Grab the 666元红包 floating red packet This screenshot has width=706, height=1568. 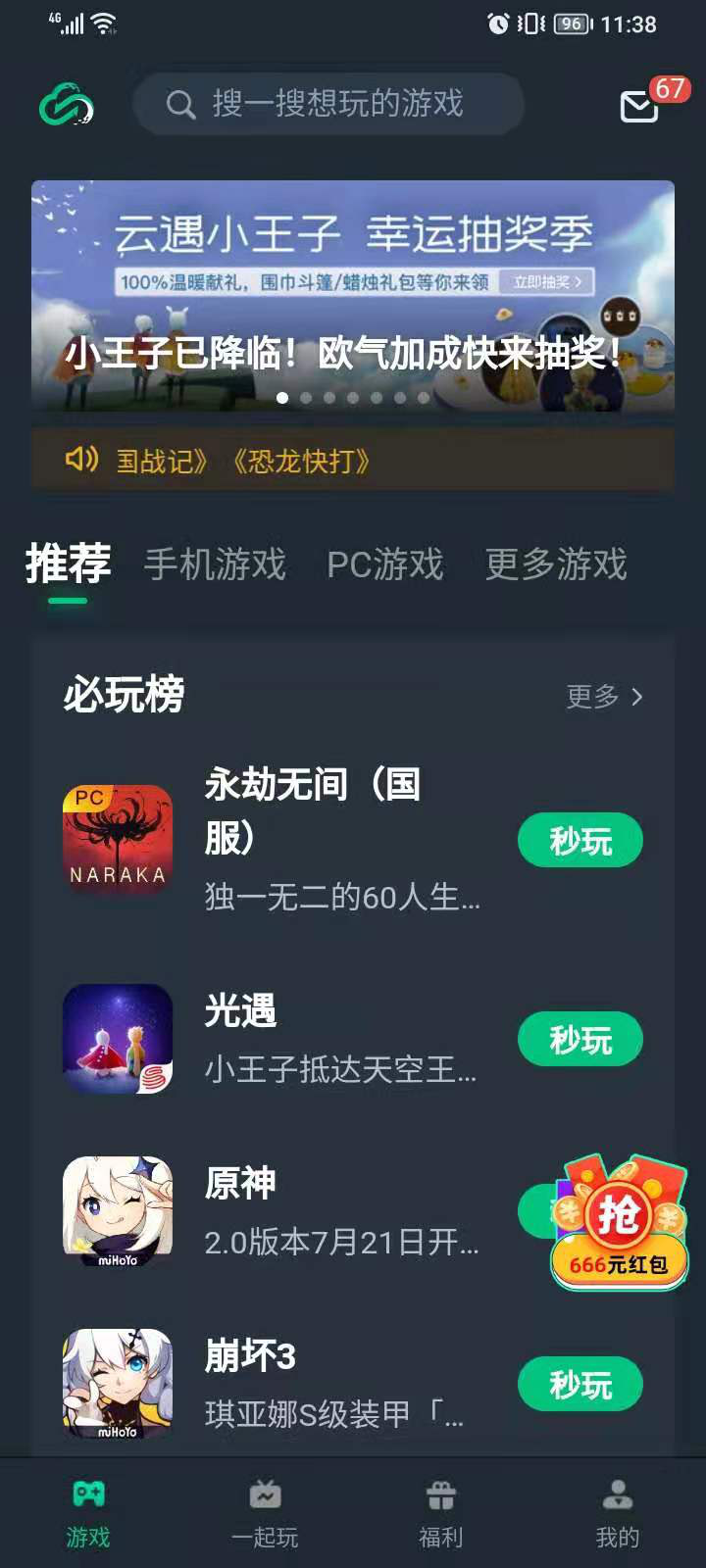coord(619,1223)
